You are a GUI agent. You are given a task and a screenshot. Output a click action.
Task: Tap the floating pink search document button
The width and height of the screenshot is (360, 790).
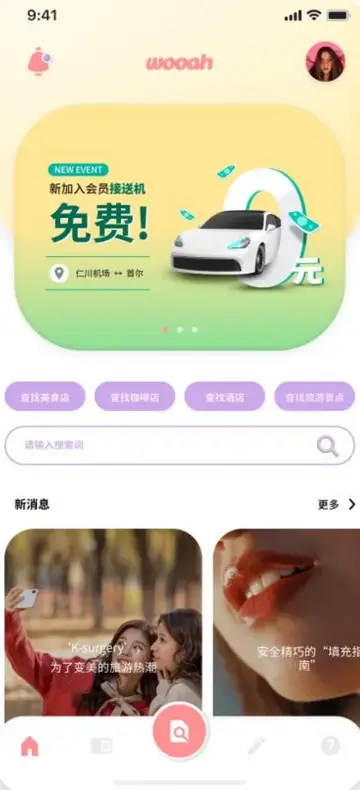180,731
